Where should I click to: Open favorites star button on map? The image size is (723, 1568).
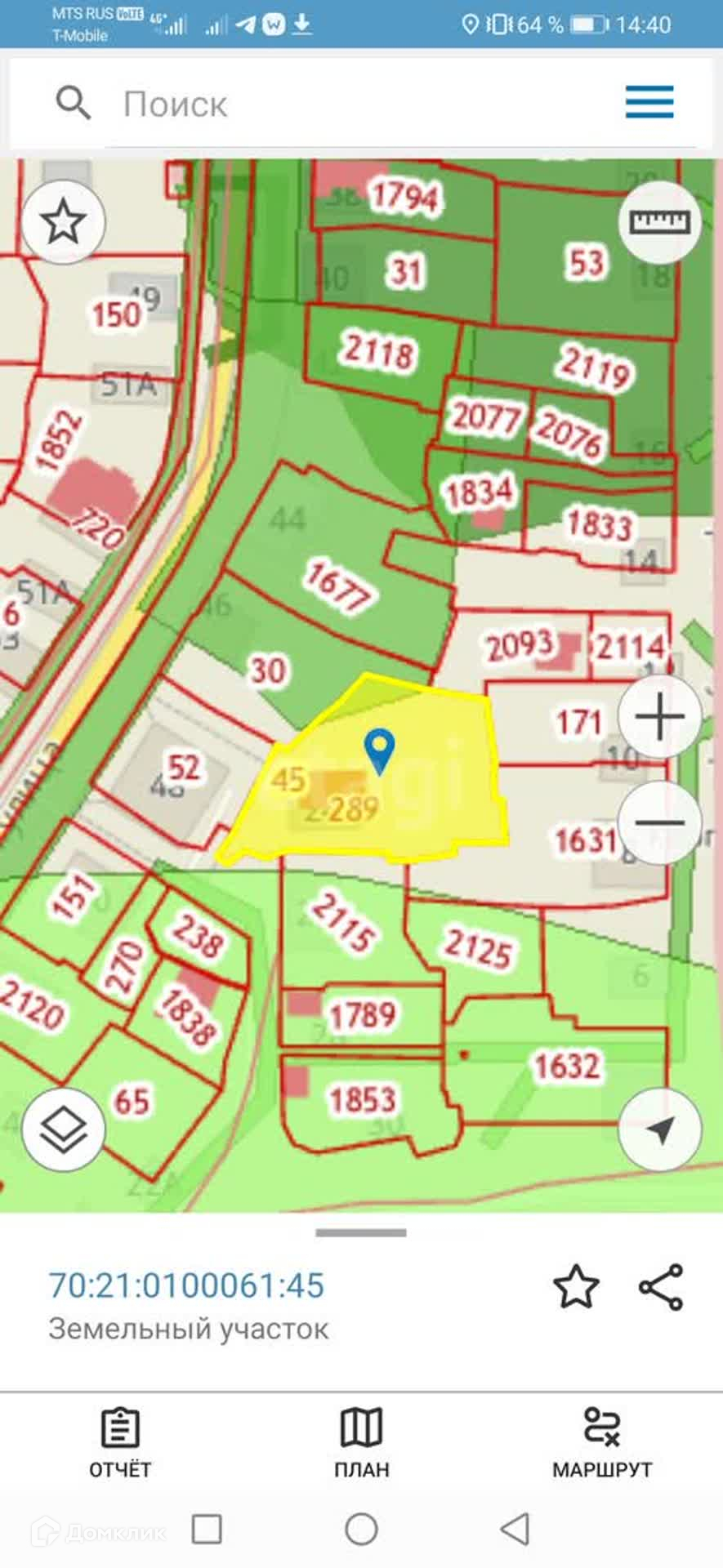63,222
